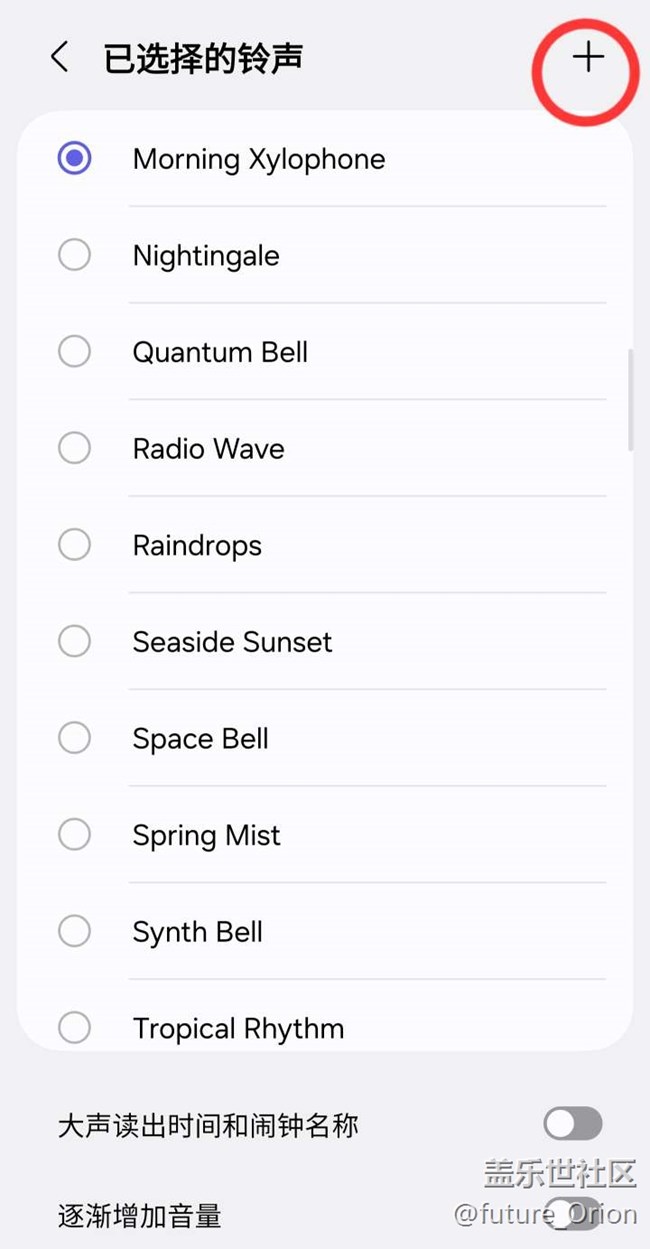Pick Spring Mist as the ringtone
650x1249 pixels.
coord(74,835)
